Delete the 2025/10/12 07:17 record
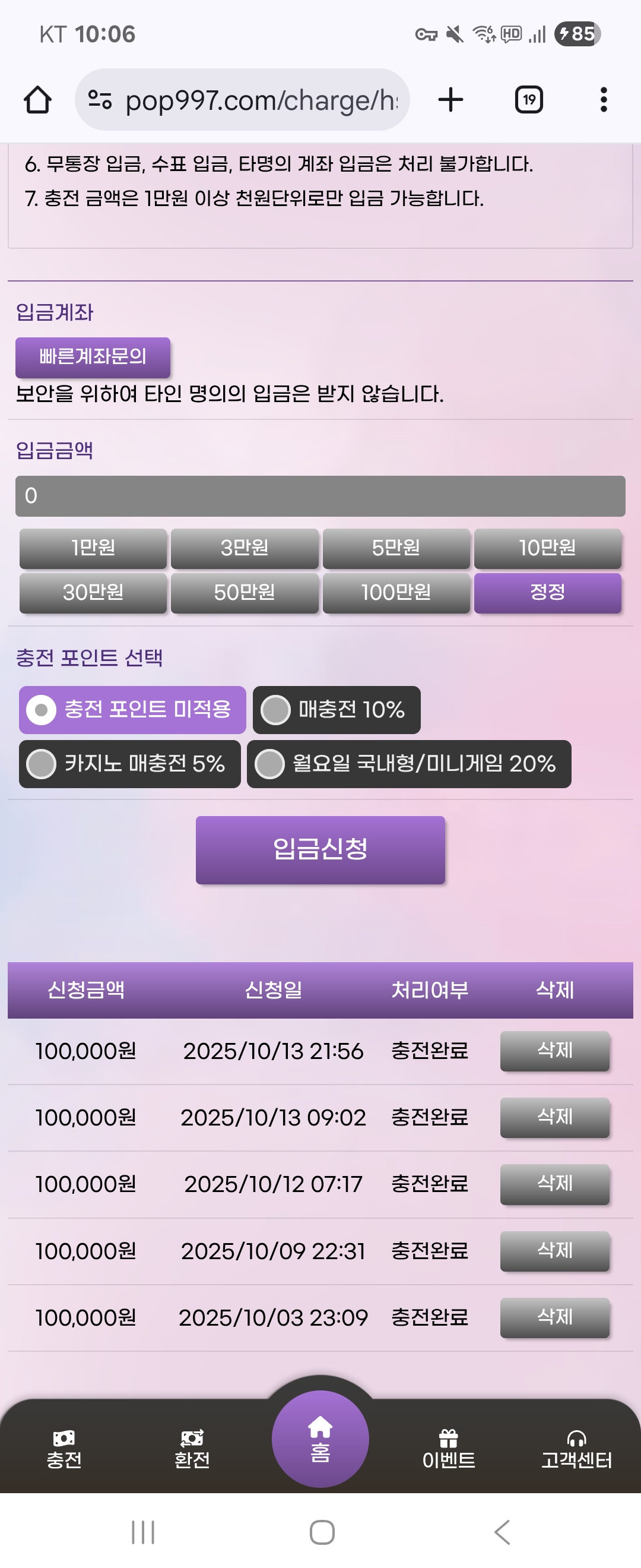Screen dimensions: 641x1568 554,1184
